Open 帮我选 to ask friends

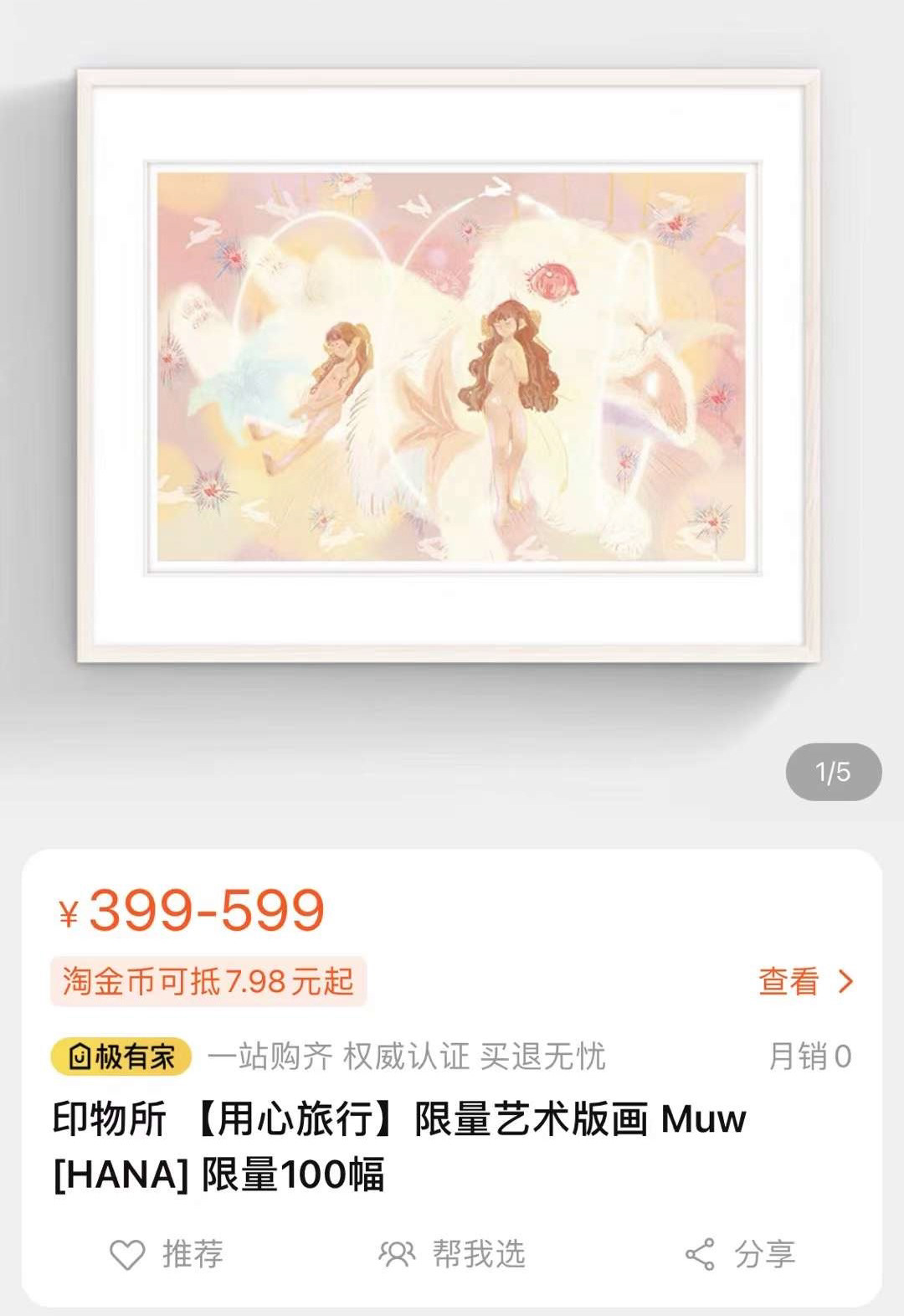(453, 1254)
